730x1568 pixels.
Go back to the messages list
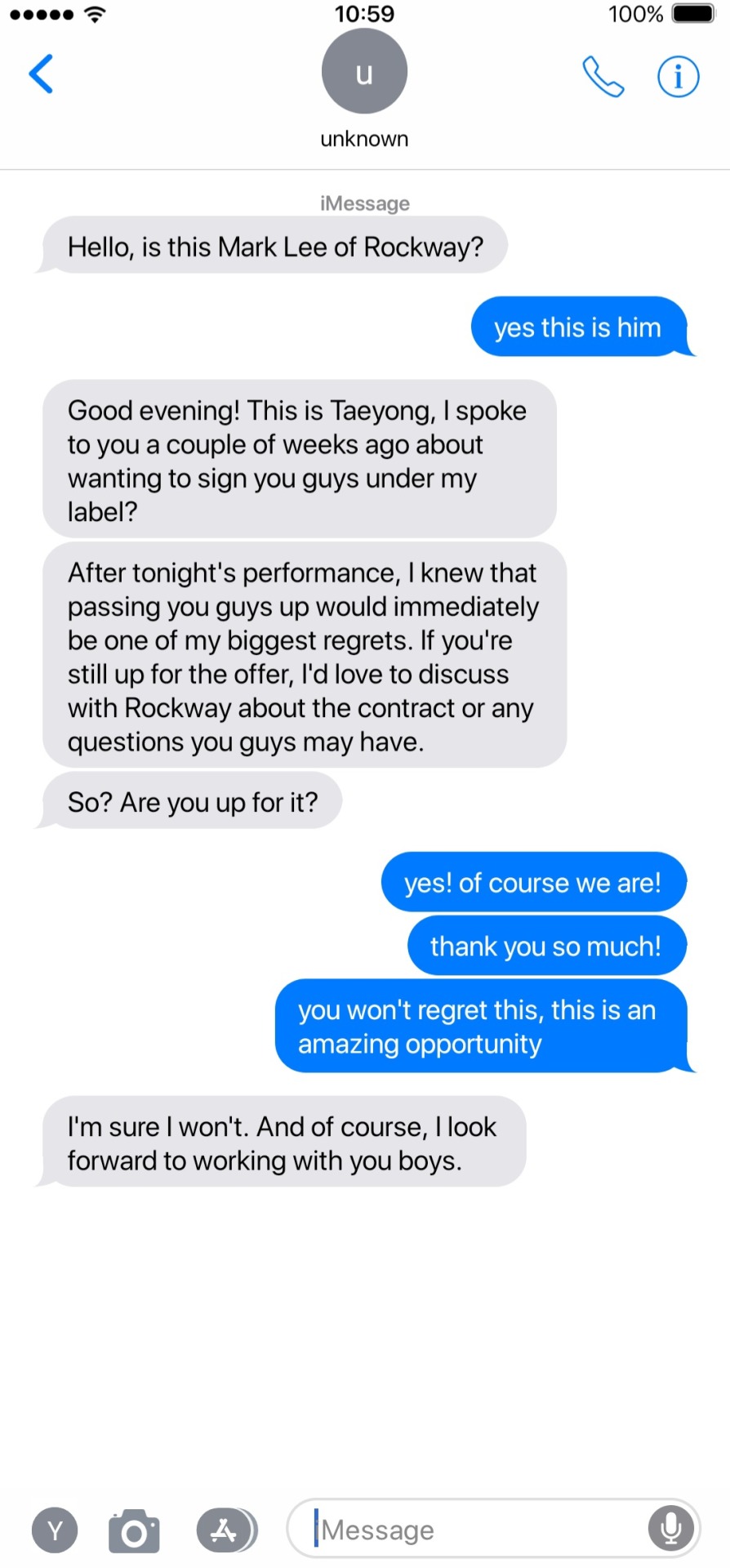tap(41, 74)
